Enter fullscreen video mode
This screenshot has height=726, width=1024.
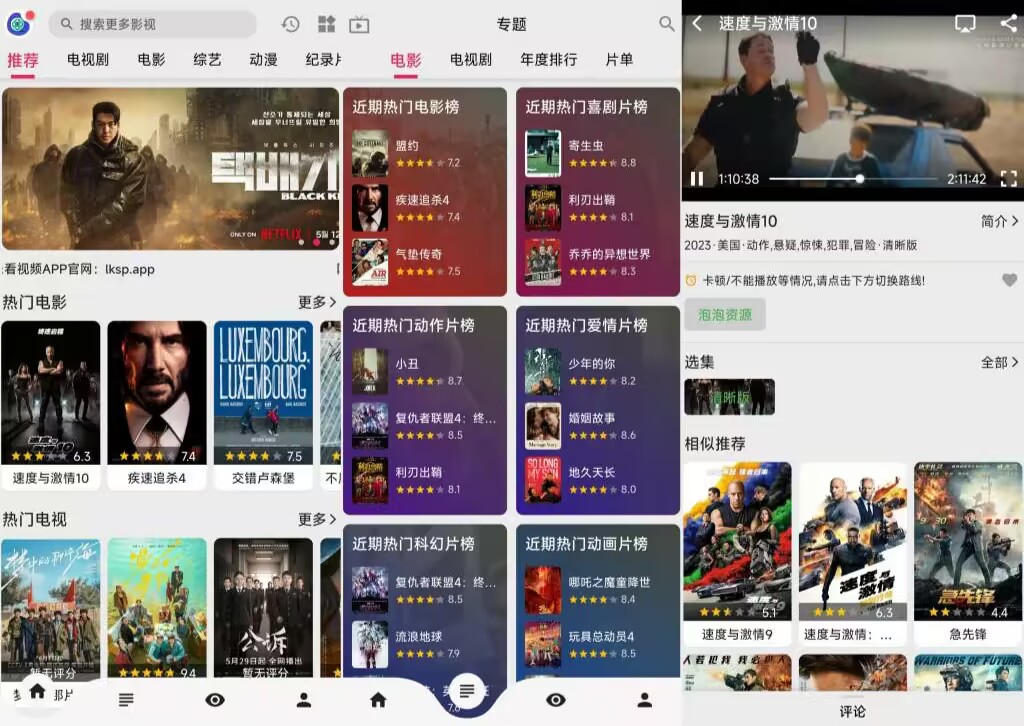point(1008,179)
